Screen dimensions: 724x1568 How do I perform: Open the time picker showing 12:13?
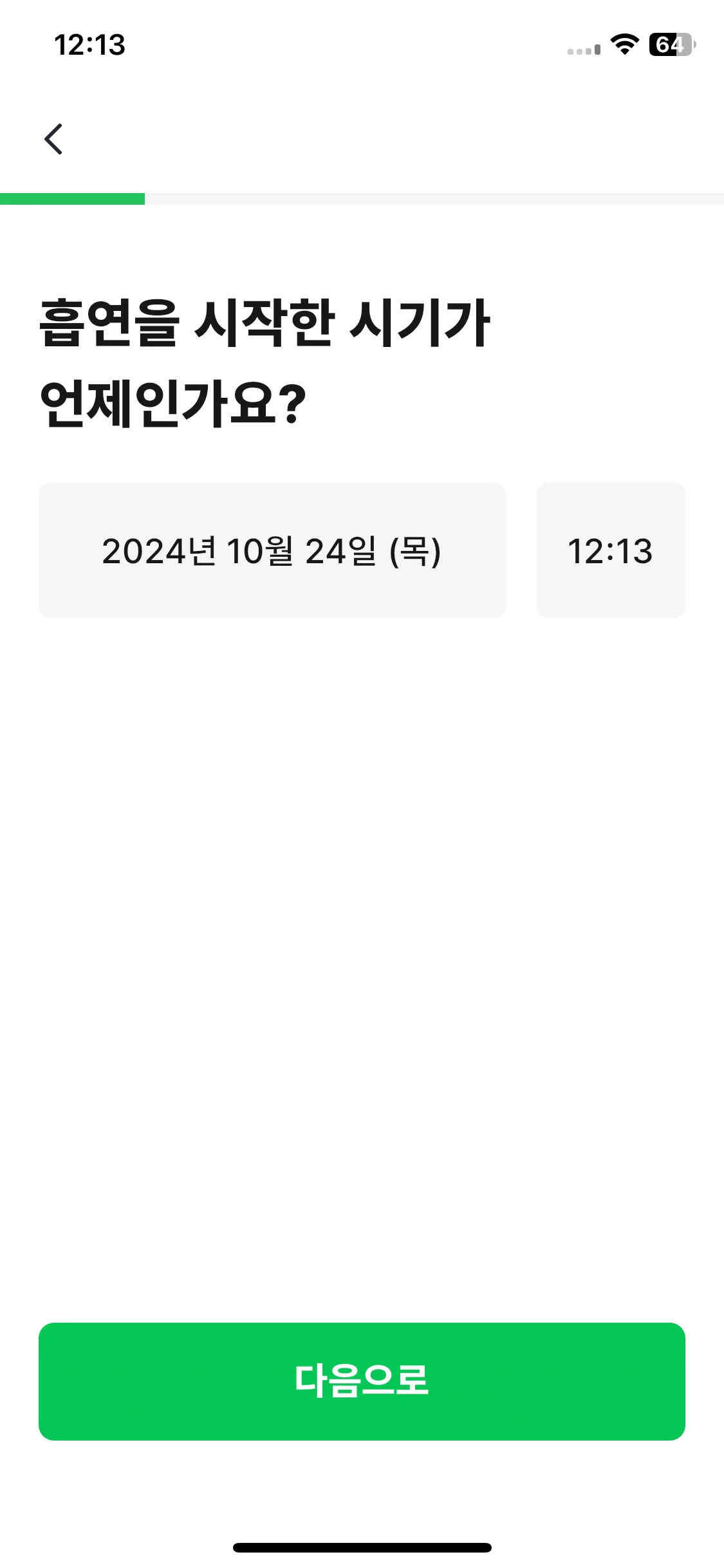[610, 550]
